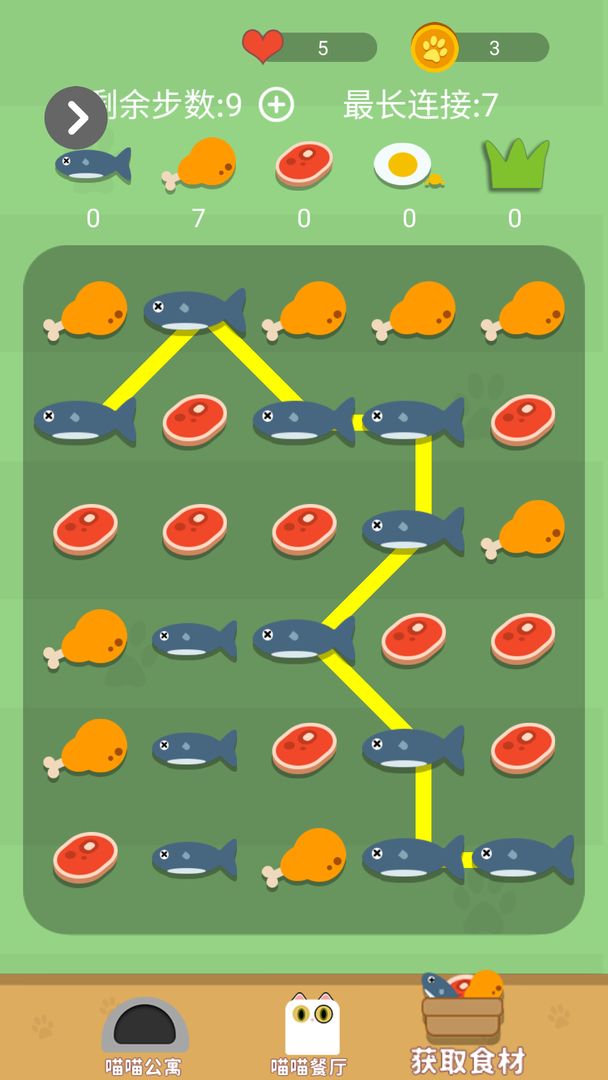Expand the side arrow button
608x1080 pixels.
point(76,118)
